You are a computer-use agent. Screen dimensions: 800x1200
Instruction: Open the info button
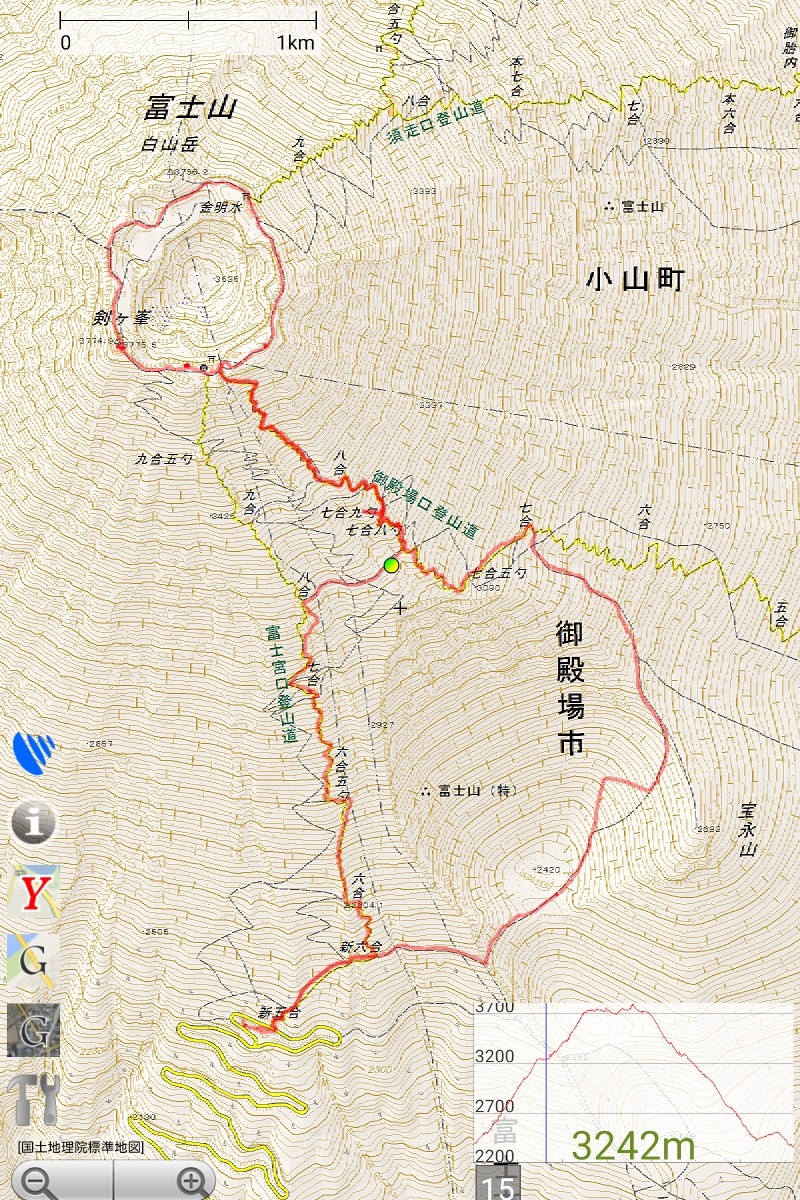[x=33, y=822]
